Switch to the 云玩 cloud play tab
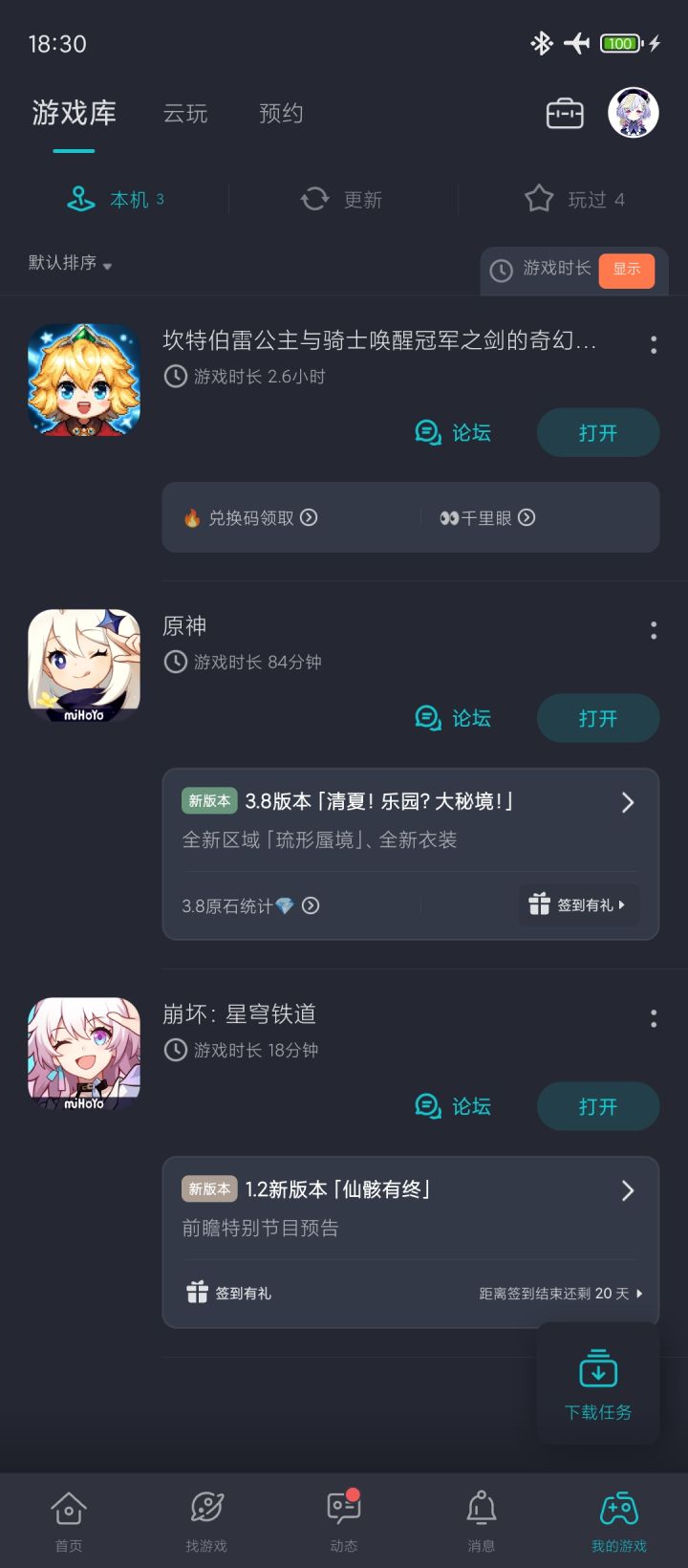688x1568 pixels. 187,114
